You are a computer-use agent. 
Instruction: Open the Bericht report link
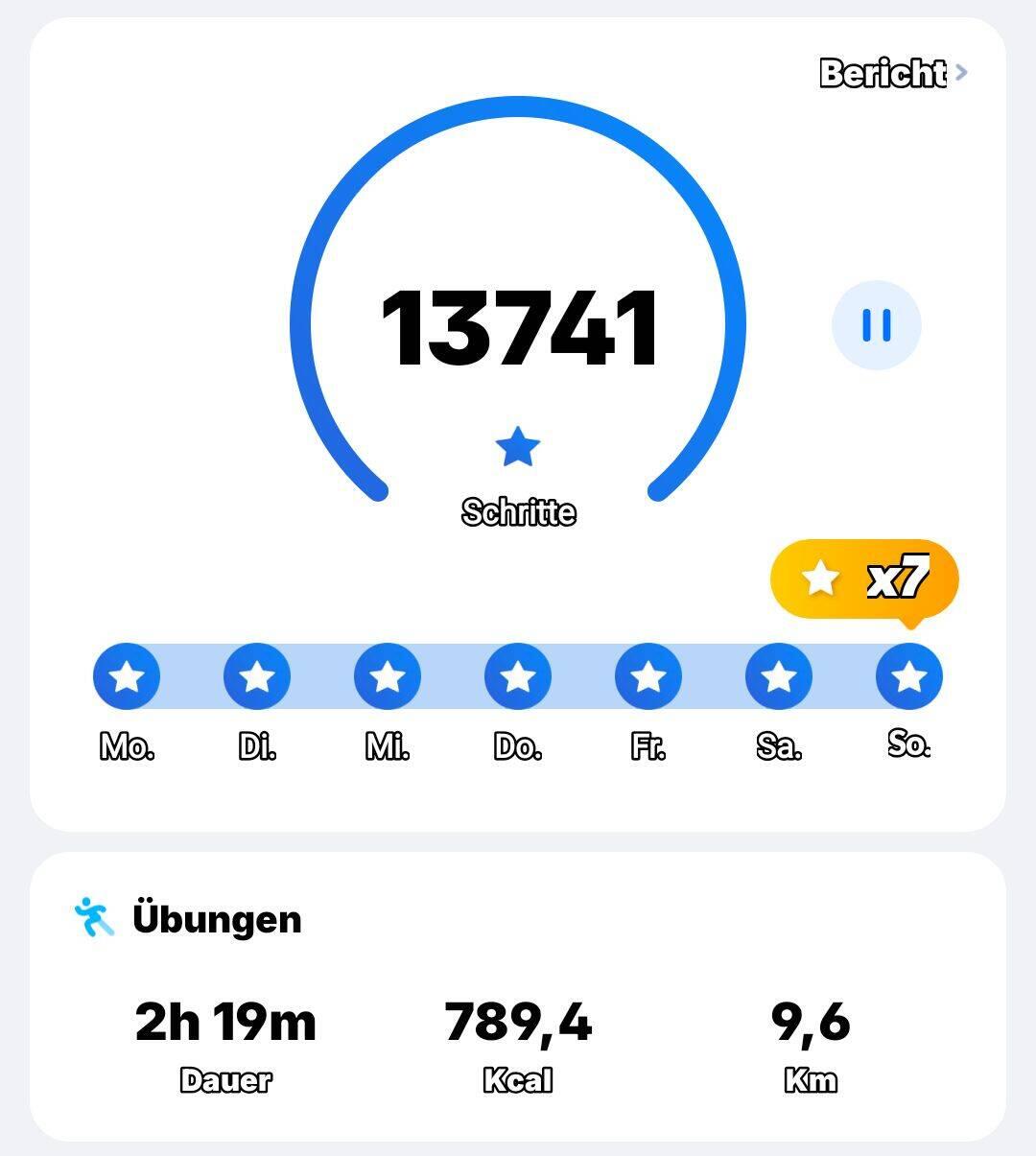(x=892, y=73)
